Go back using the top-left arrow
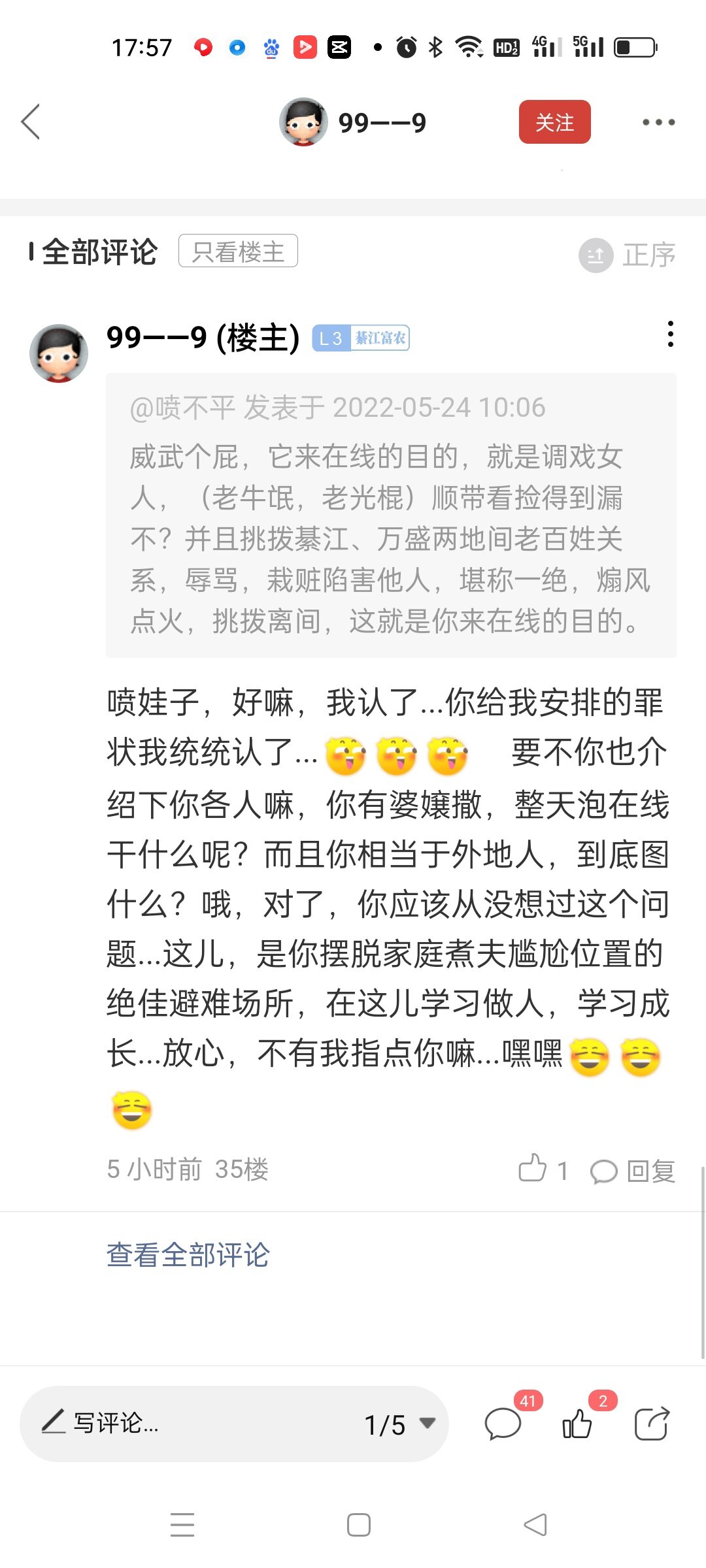 coord(31,122)
